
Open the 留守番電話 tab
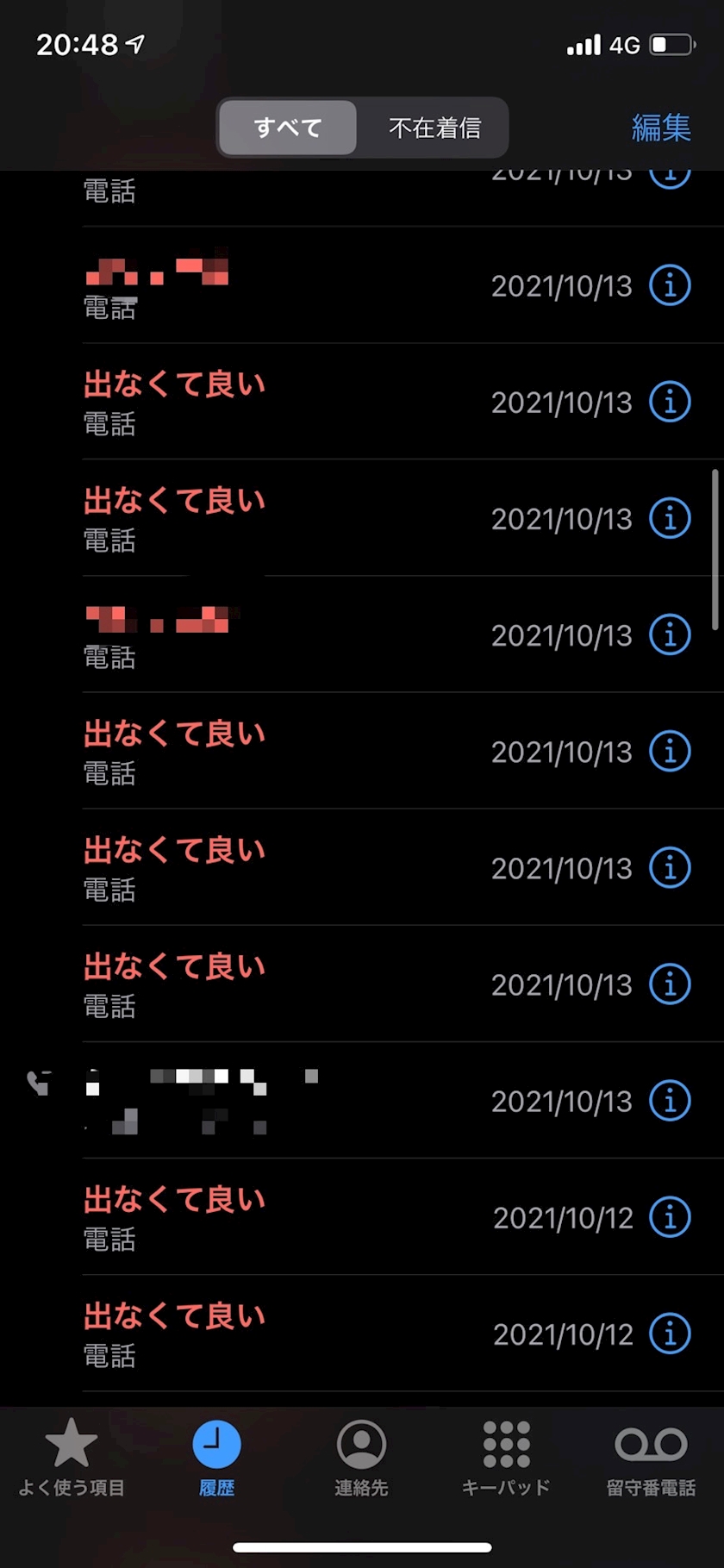651,1459
